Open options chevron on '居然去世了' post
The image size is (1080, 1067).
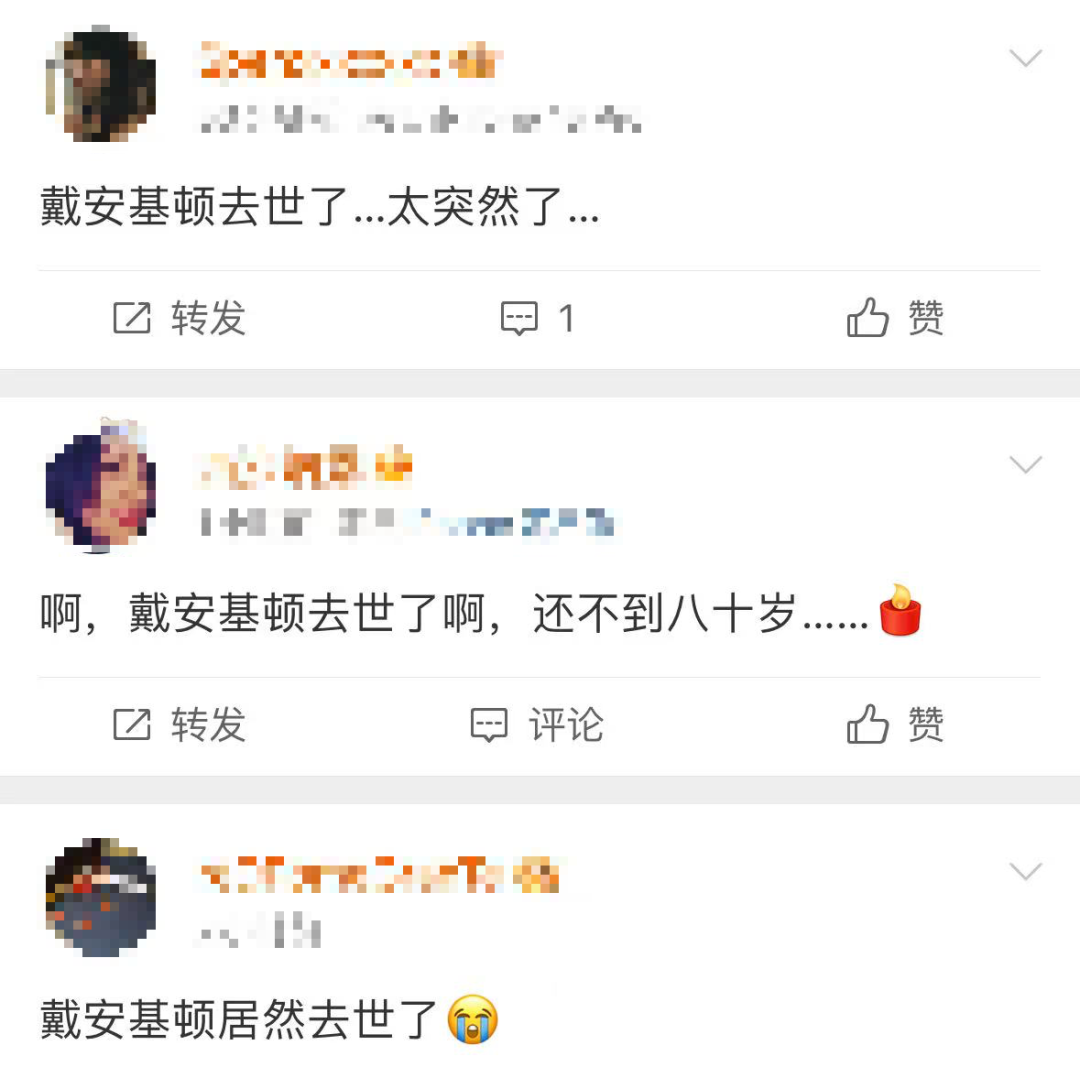[1026, 872]
